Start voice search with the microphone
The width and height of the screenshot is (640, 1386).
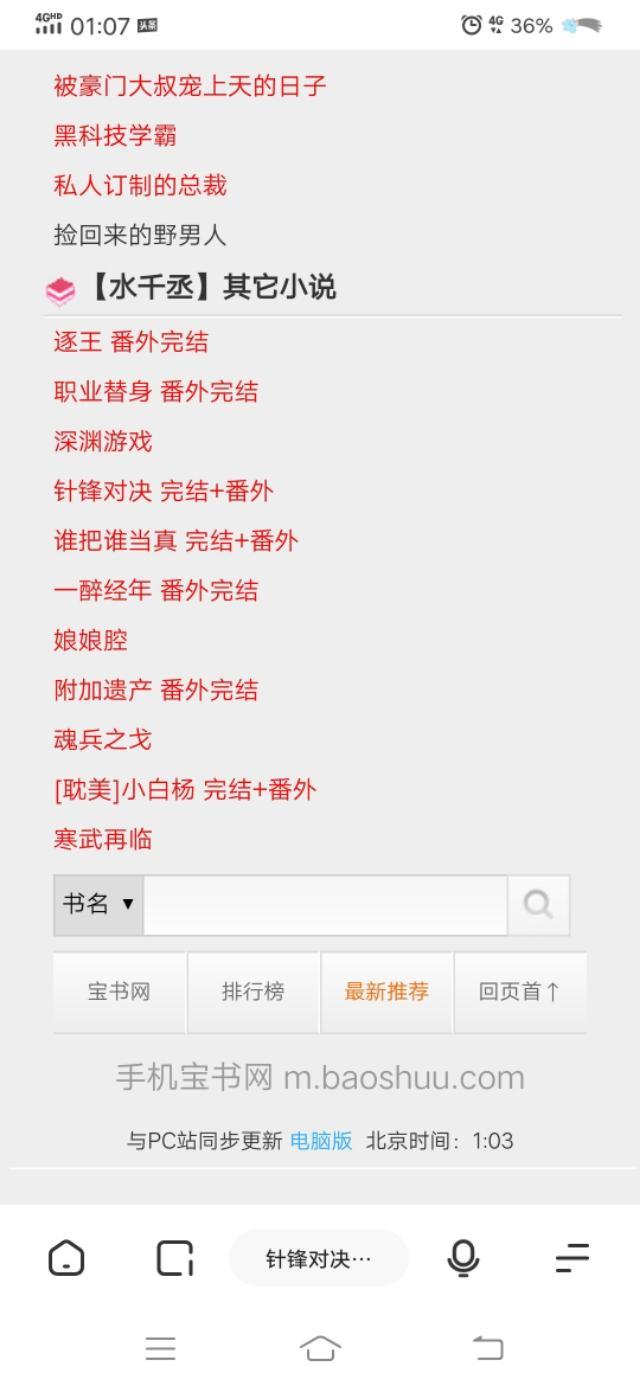(462, 1258)
